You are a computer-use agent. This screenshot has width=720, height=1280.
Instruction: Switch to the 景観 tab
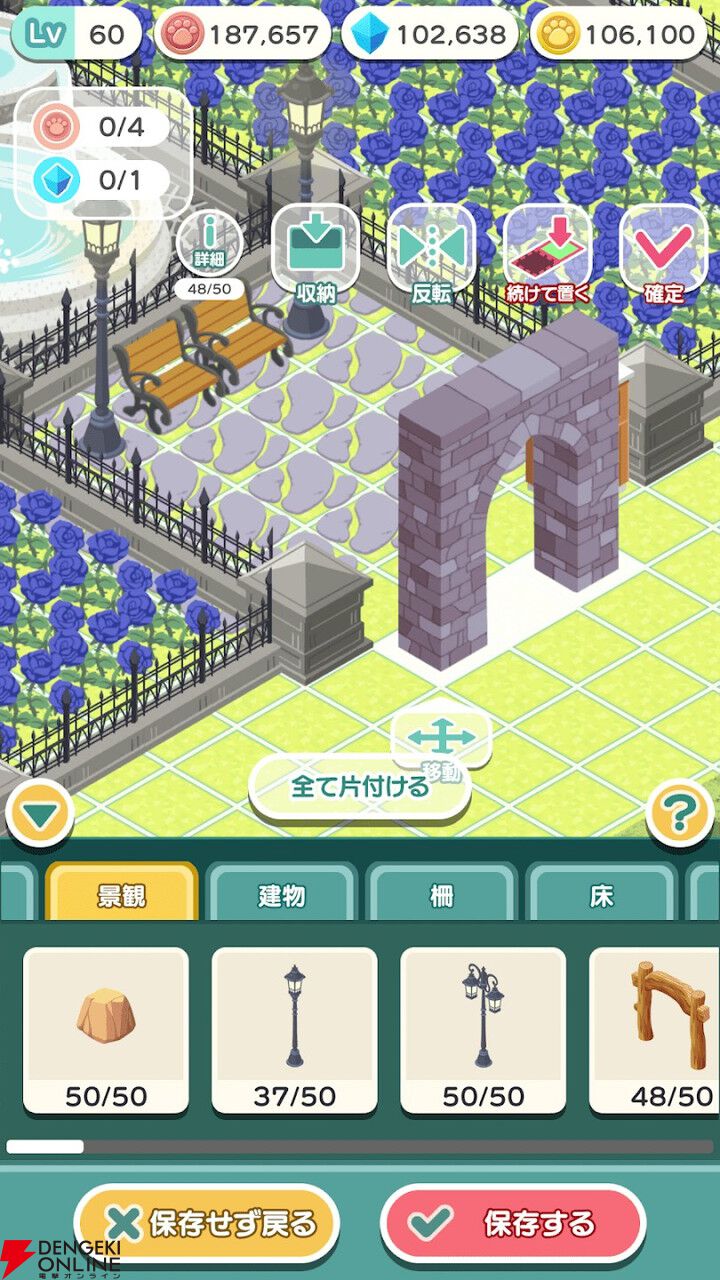[x=121, y=894]
